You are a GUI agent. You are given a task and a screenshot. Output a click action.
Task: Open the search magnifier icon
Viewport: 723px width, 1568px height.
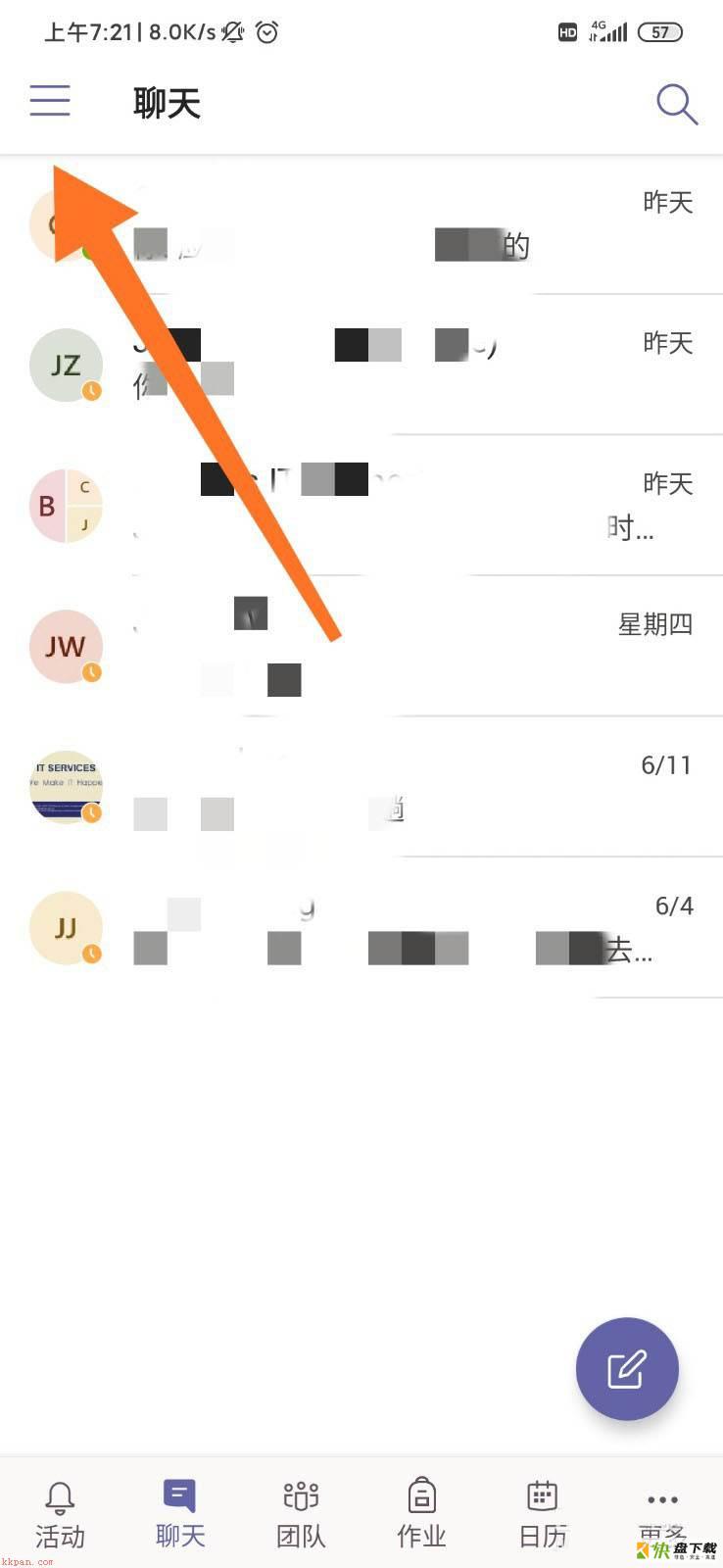[x=676, y=103]
